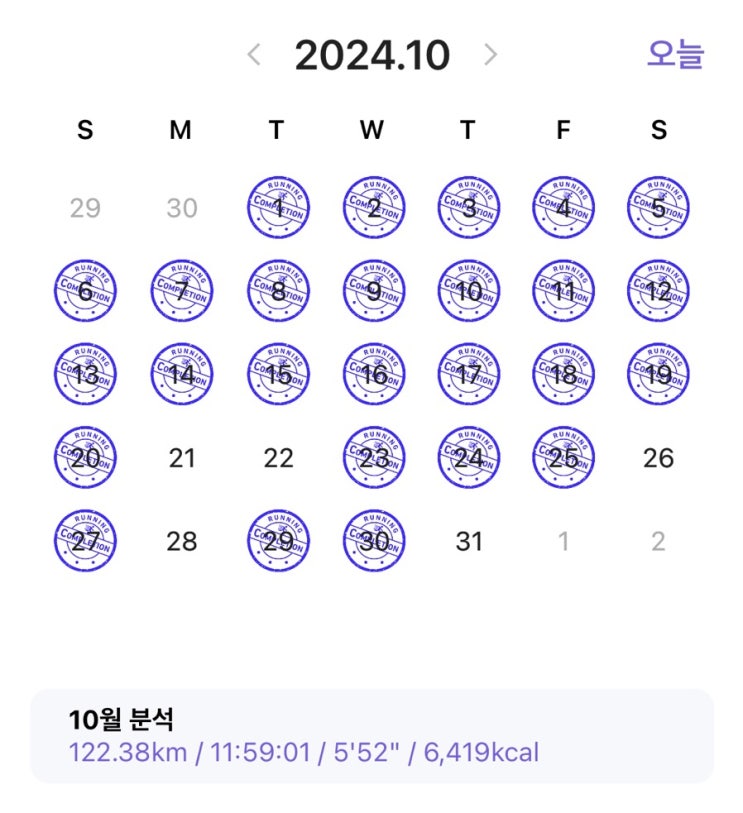Select October 28 date
Screen dimensions: 743x813
(181, 542)
